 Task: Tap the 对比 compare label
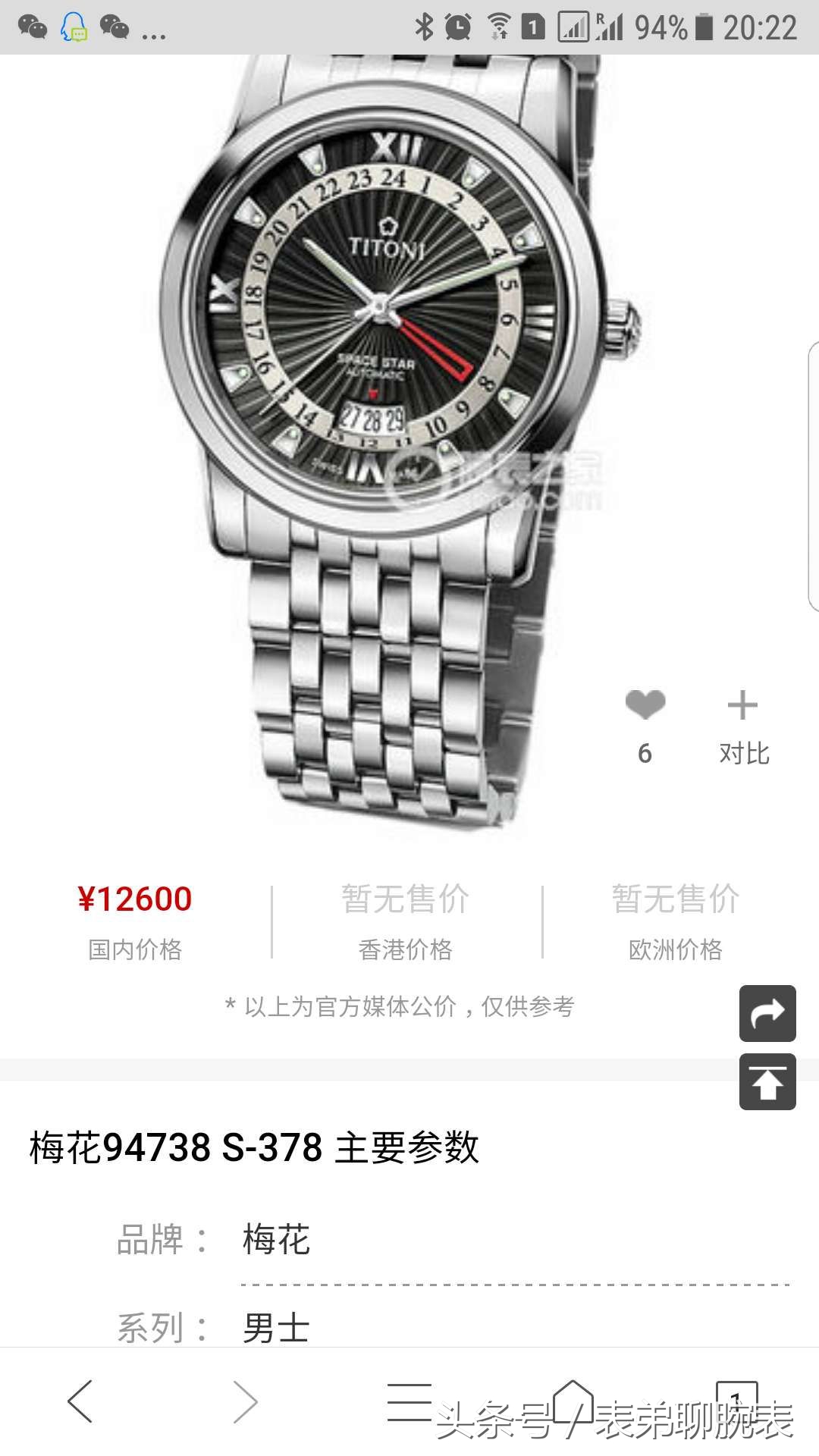744,753
